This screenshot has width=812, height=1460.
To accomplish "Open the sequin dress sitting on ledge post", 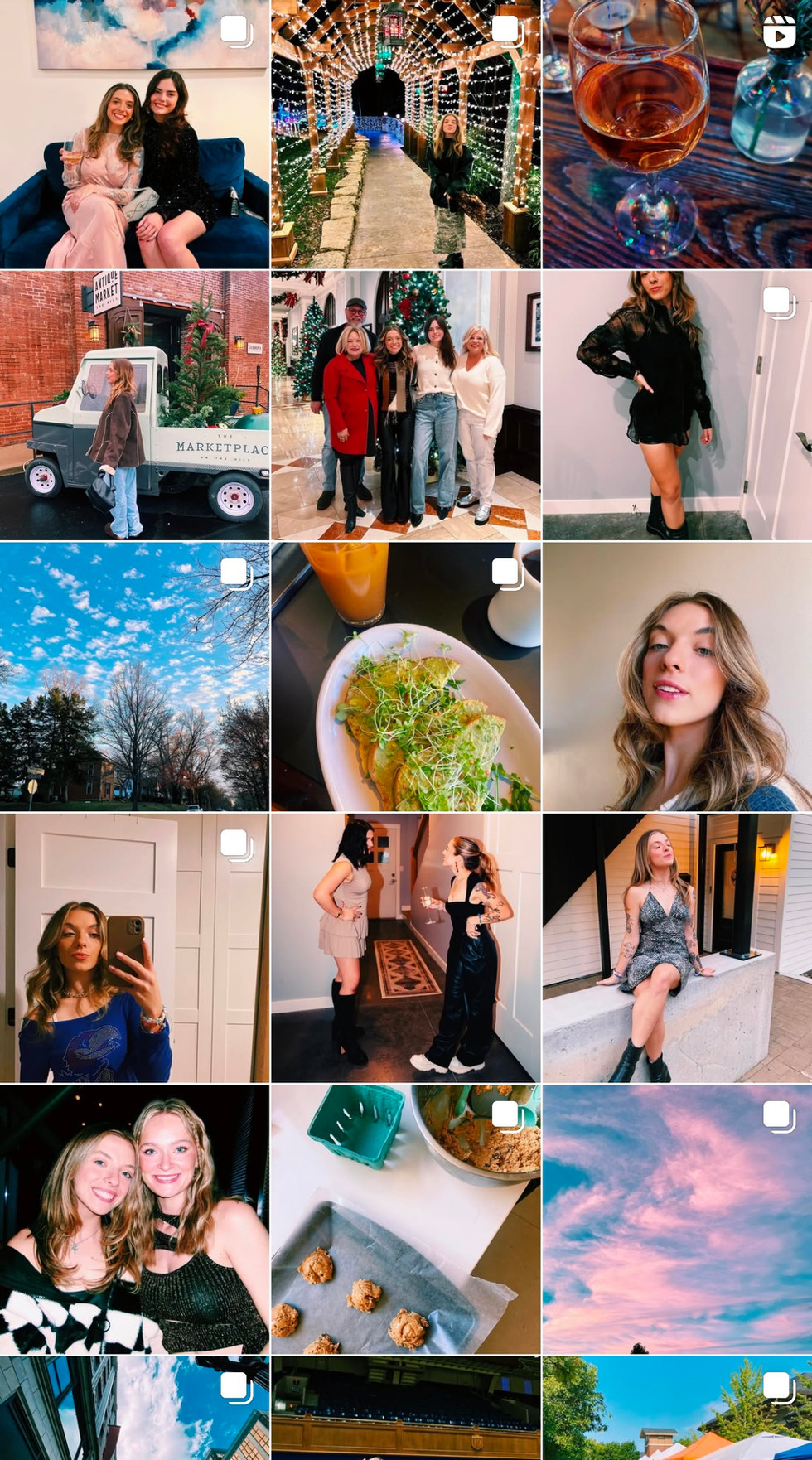I will click(x=677, y=948).
